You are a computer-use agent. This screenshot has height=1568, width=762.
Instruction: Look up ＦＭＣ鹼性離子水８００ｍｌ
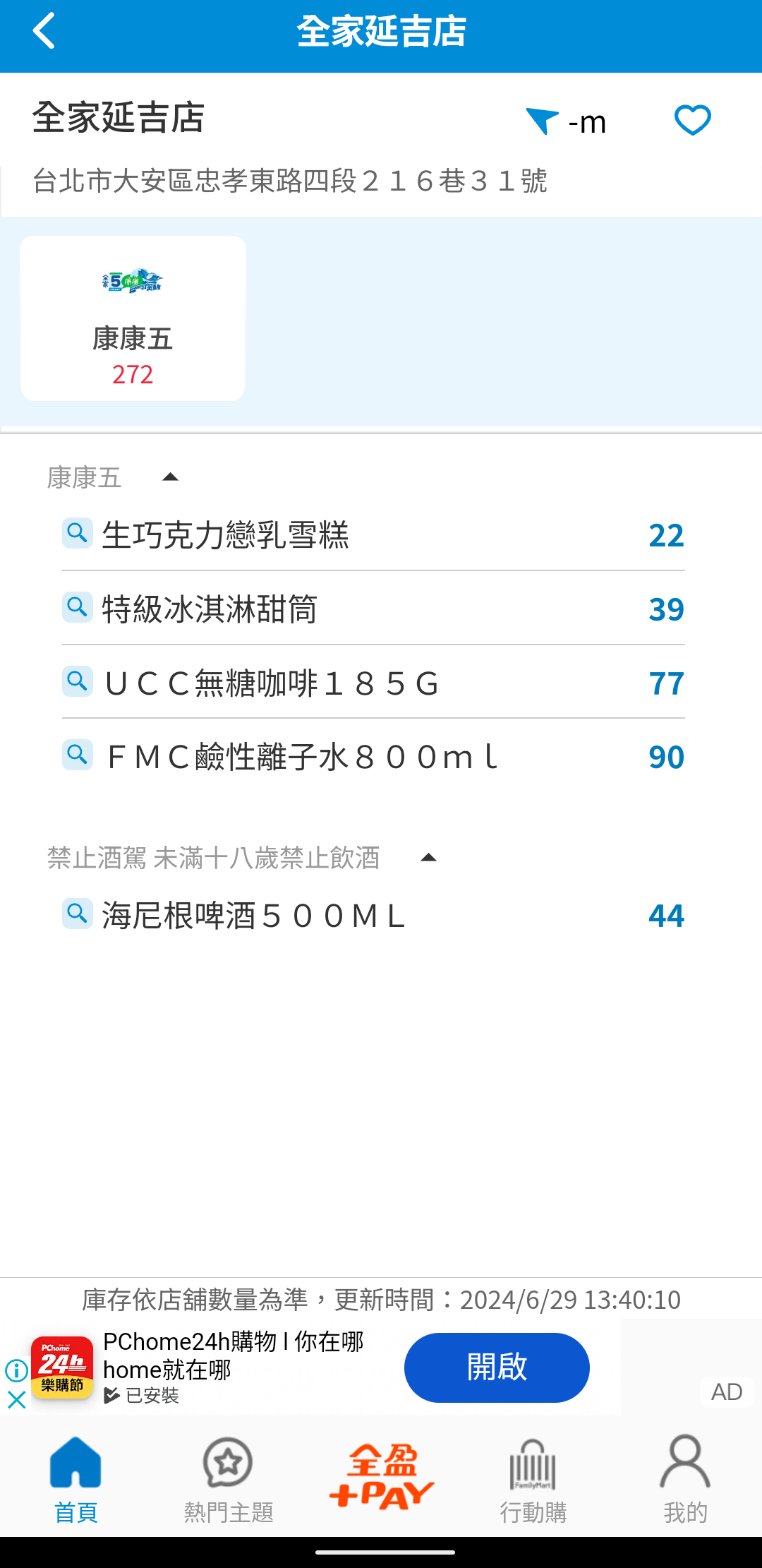[78, 755]
